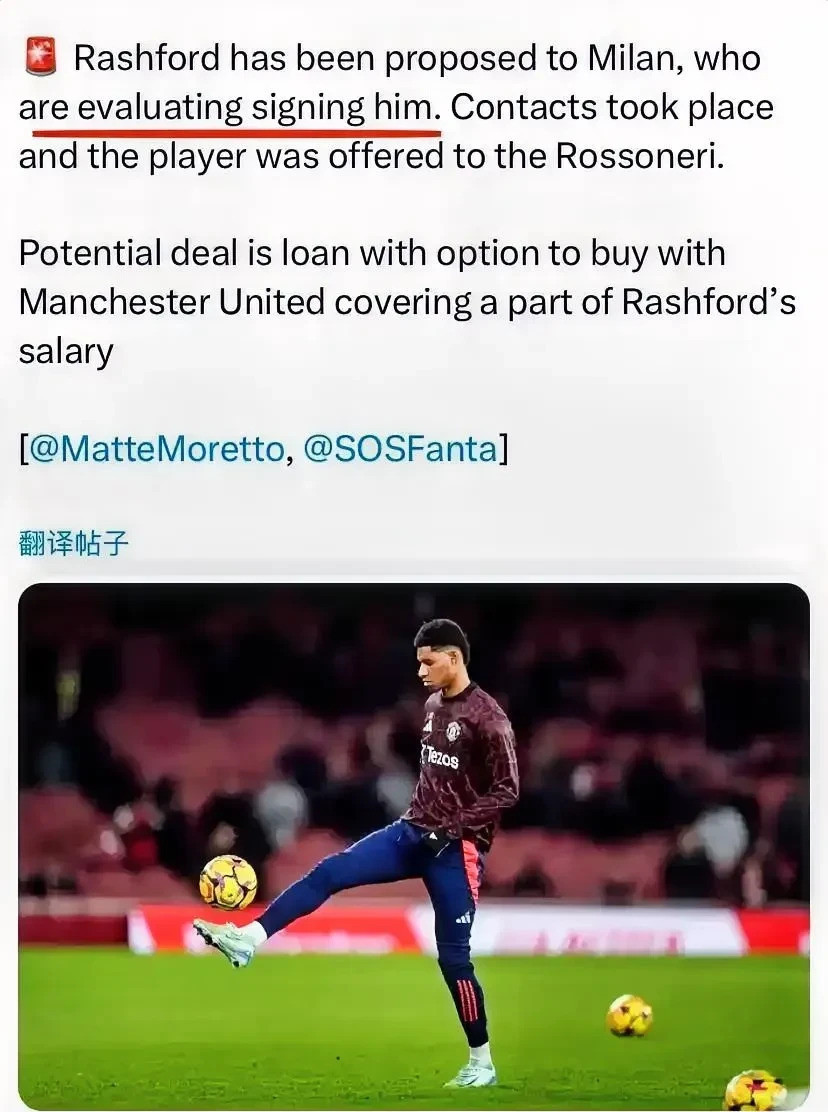The width and height of the screenshot is (828, 1112).
Task: Tap 翻译帖子 to translate the post
Action: click(74, 544)
